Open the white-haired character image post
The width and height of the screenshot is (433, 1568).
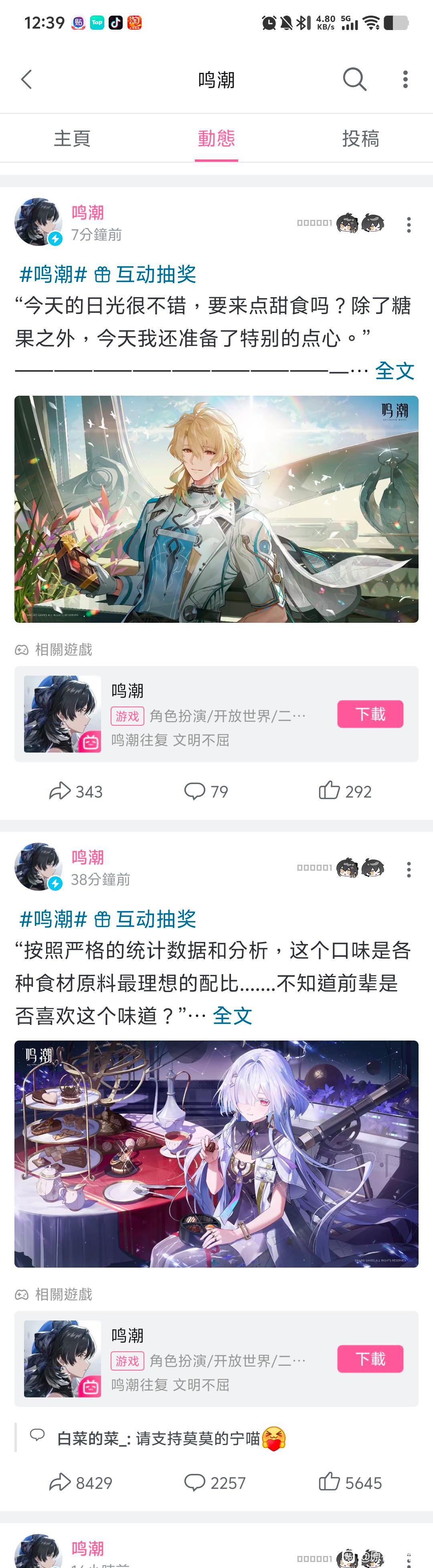click(x=216, y=1153)
